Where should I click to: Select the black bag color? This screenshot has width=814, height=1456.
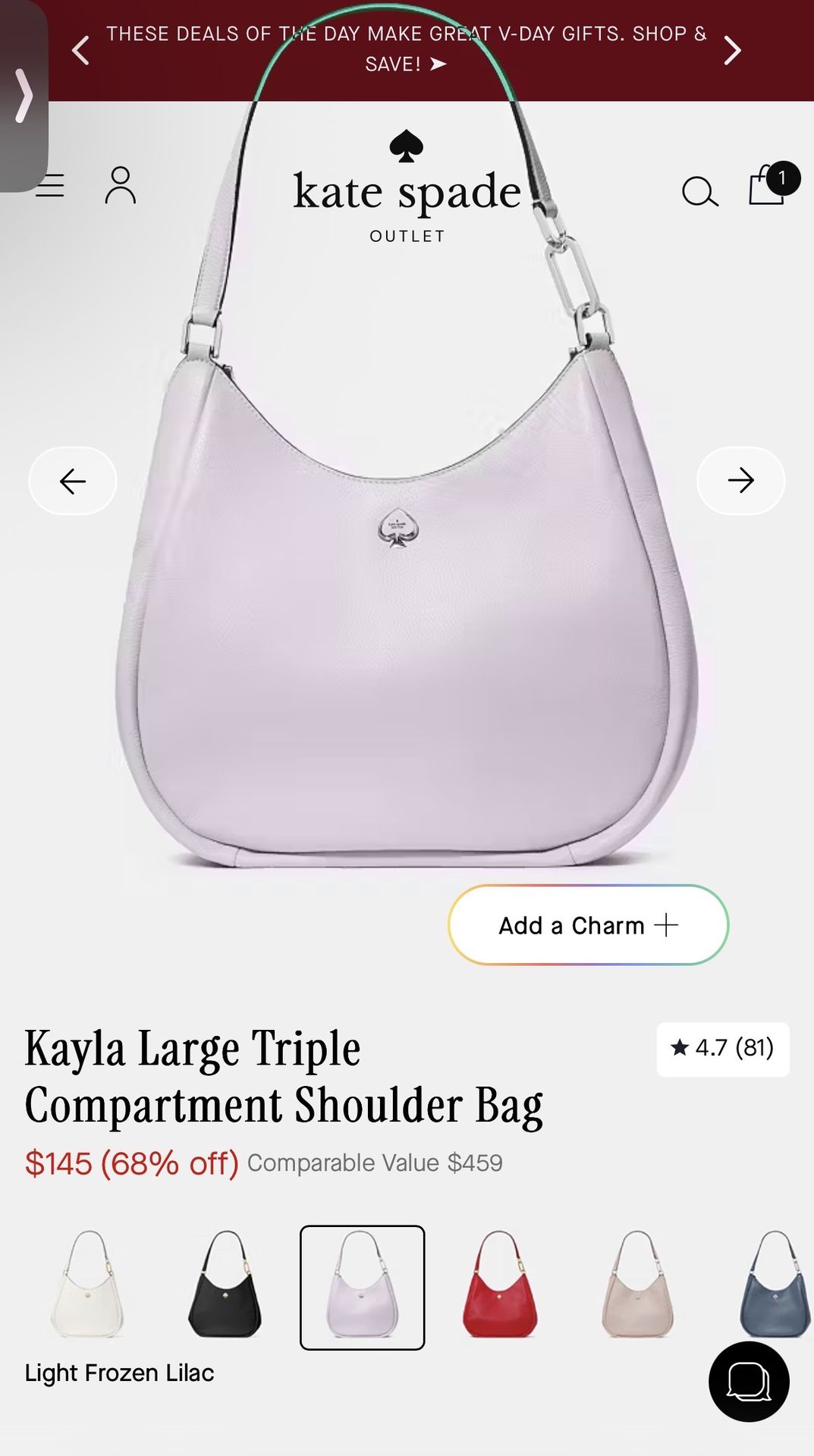click(x=225, y=1285)
